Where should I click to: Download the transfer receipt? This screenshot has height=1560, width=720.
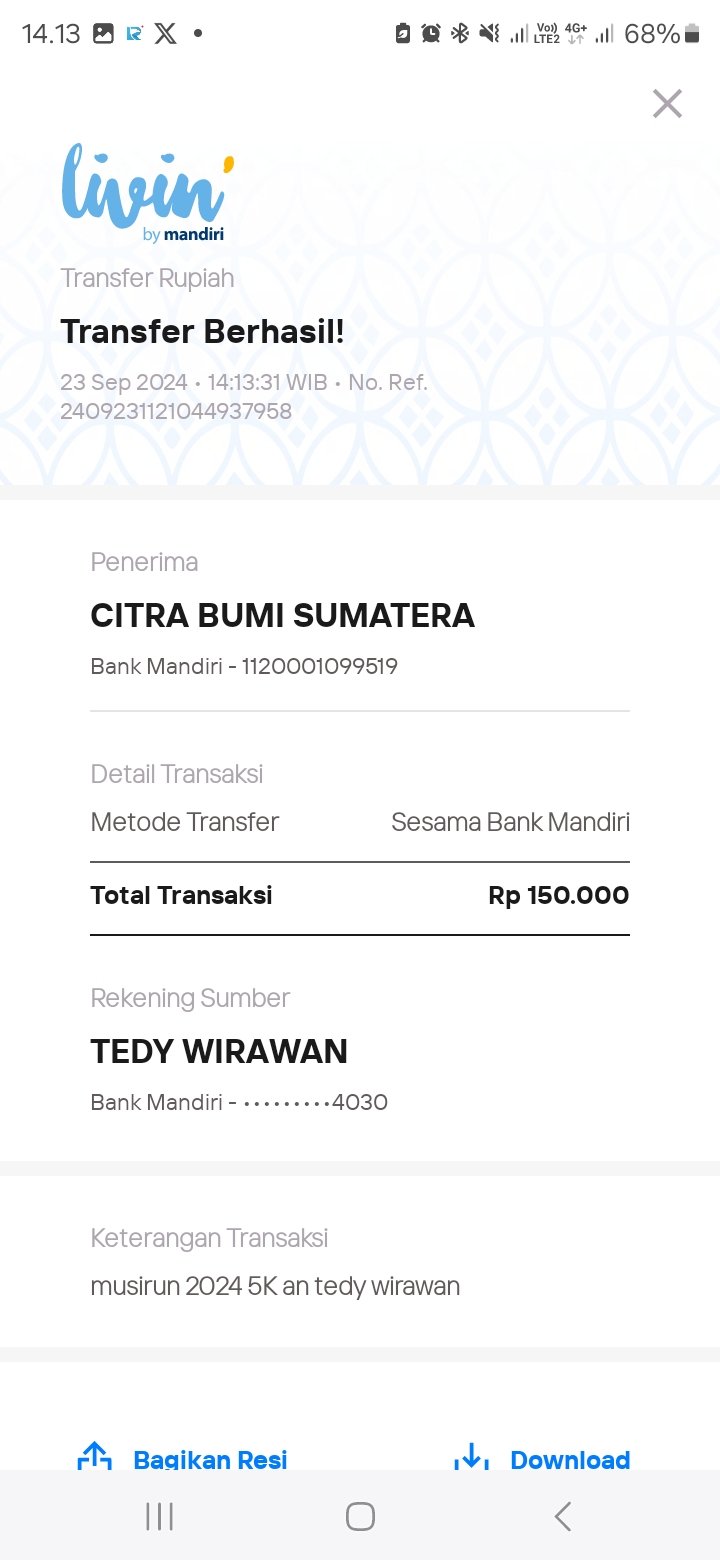(542, 1457)
